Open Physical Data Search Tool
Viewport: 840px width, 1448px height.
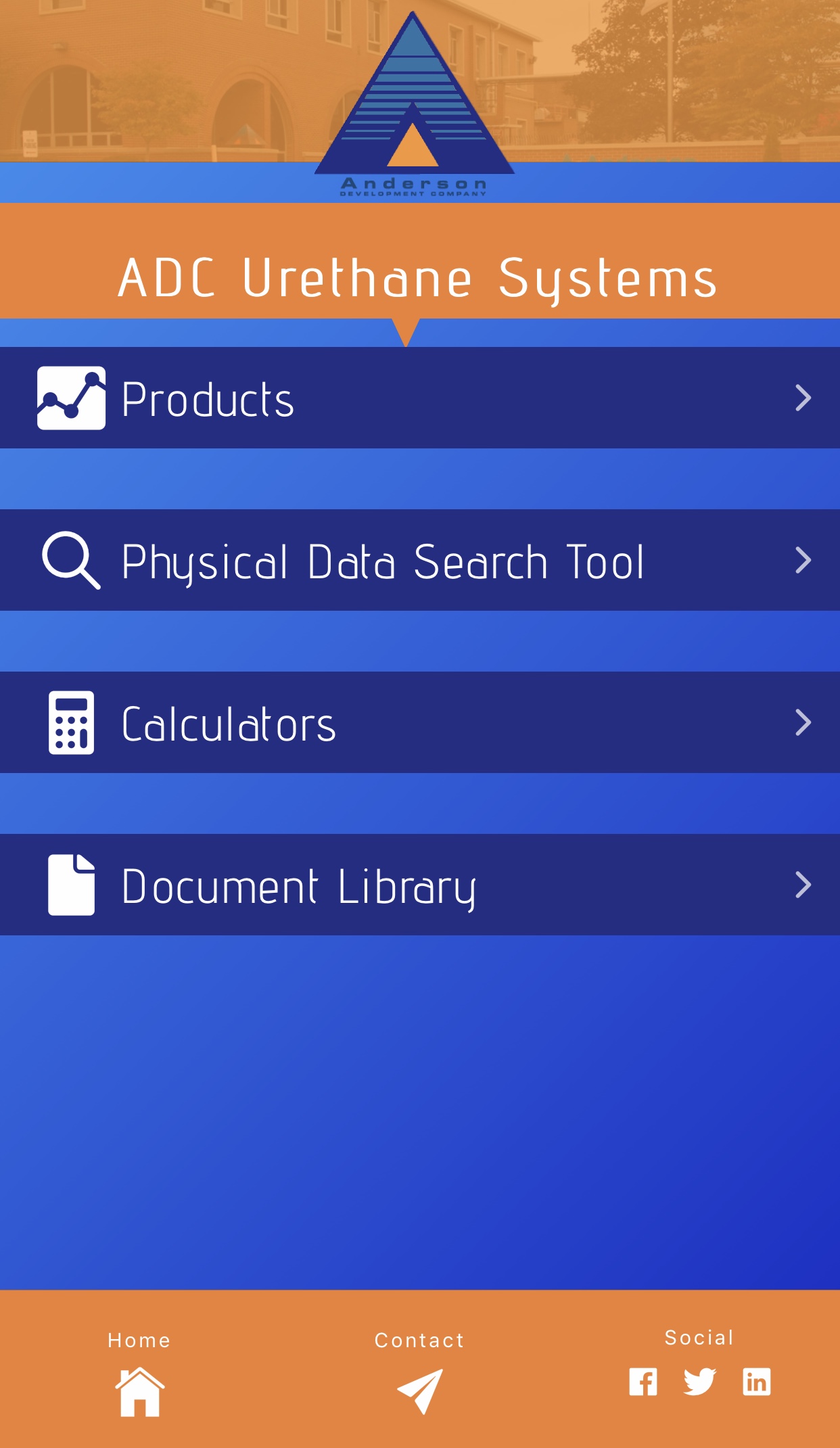(x=420, y=560)
